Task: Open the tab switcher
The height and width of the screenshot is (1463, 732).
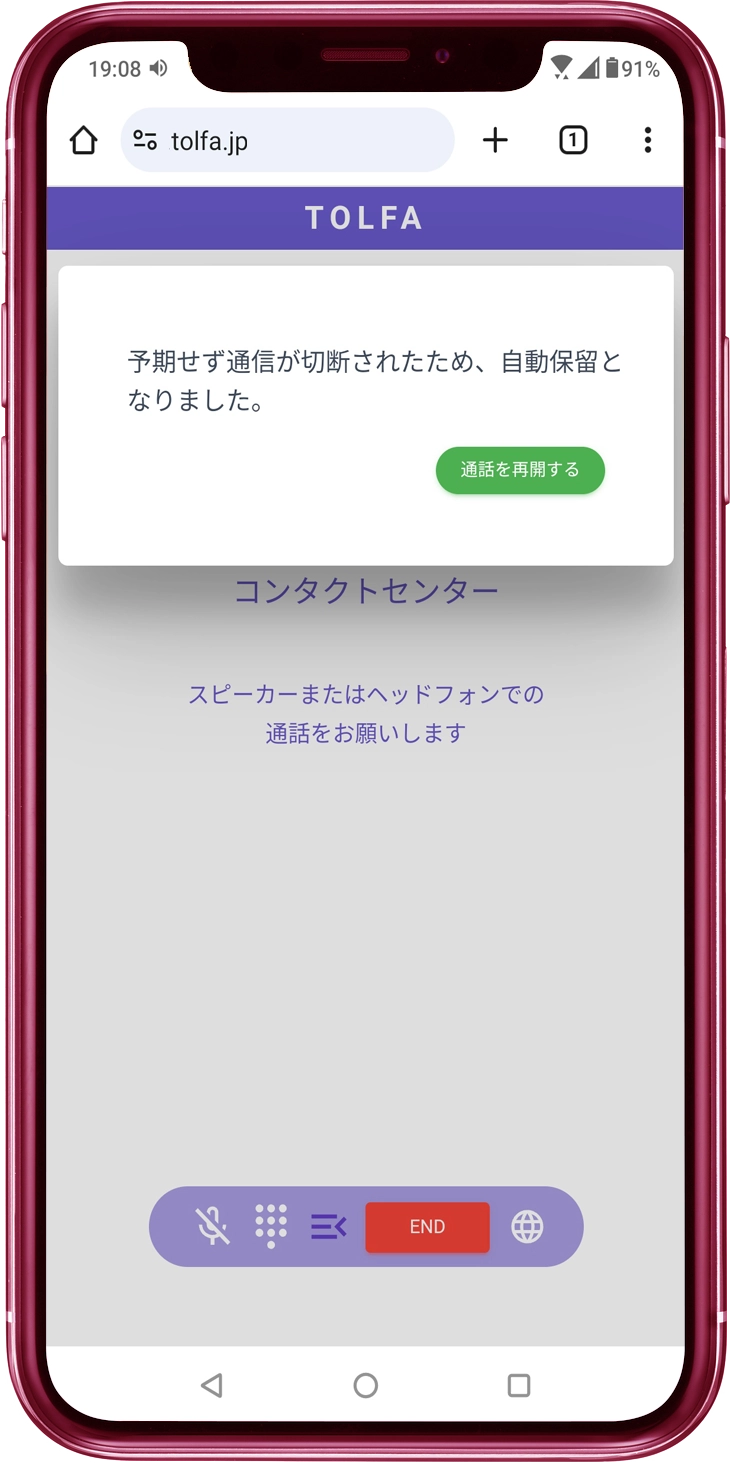Action: pos(572,141)
